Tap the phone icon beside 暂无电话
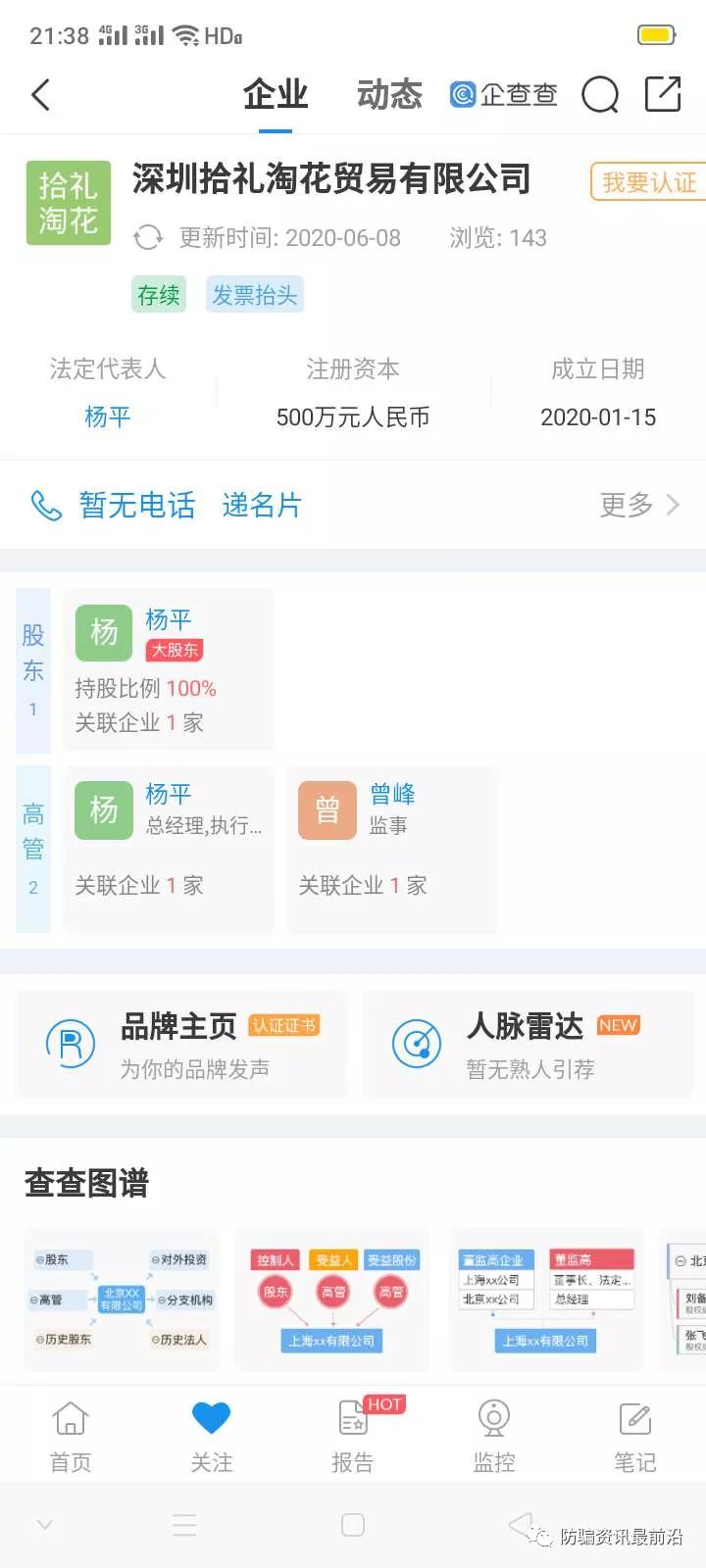The image size is (706, 1568). tap(44, 505)
